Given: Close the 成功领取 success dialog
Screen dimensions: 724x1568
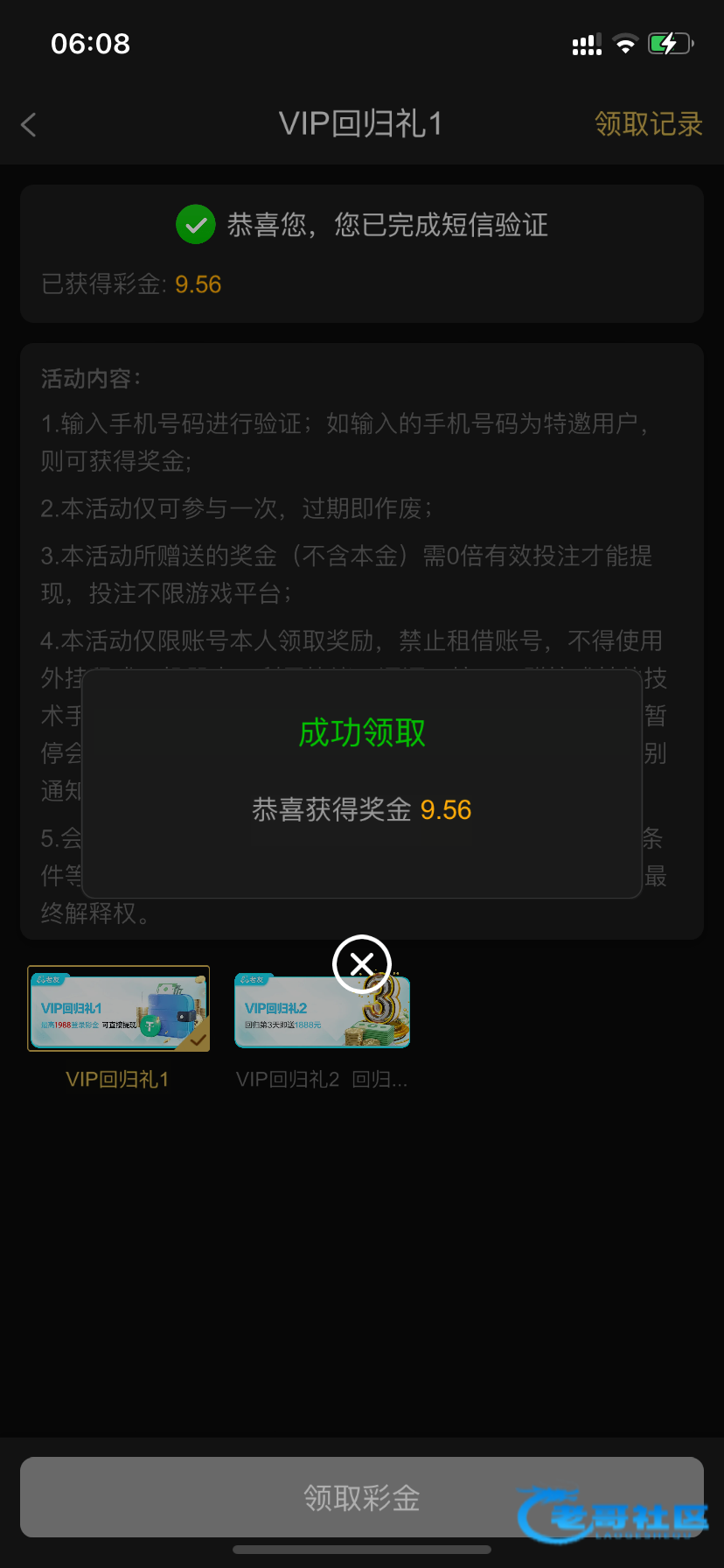Looking at the screenshot, I should [362, 964].
